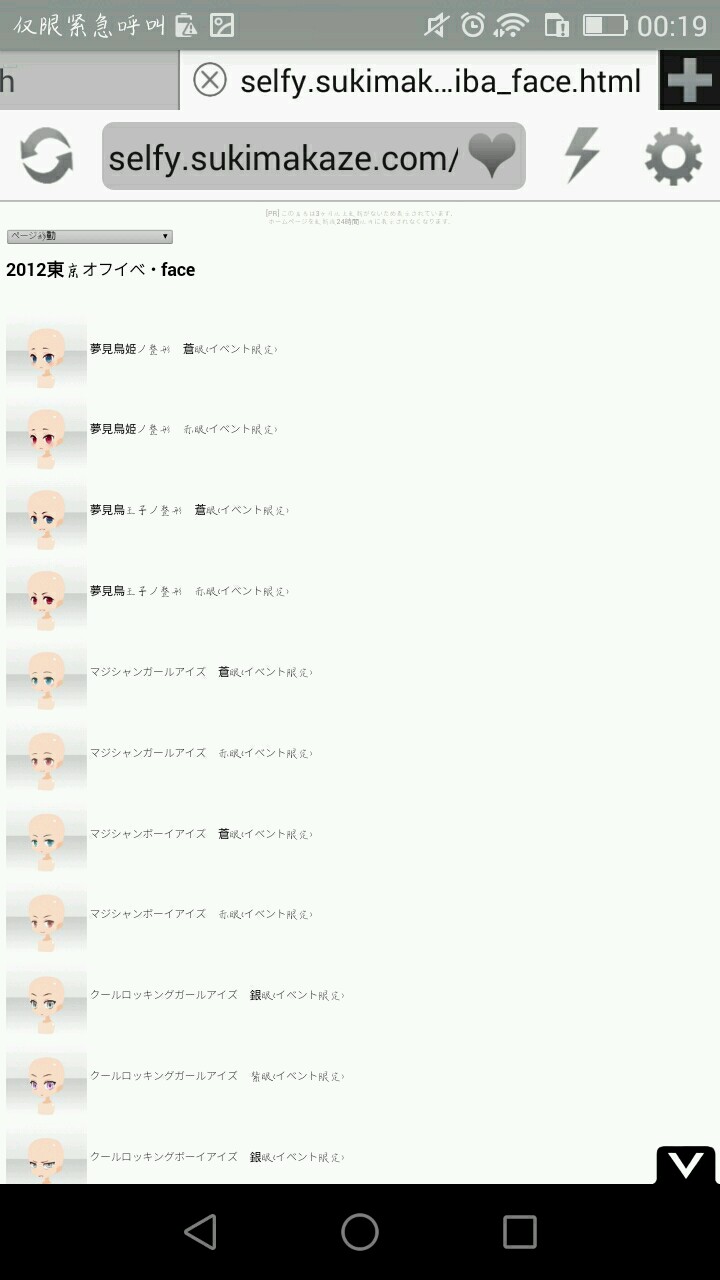720x1280 pixels.
Task: Open the lightning bolt quick action
Action: click(x=582, y=156)
